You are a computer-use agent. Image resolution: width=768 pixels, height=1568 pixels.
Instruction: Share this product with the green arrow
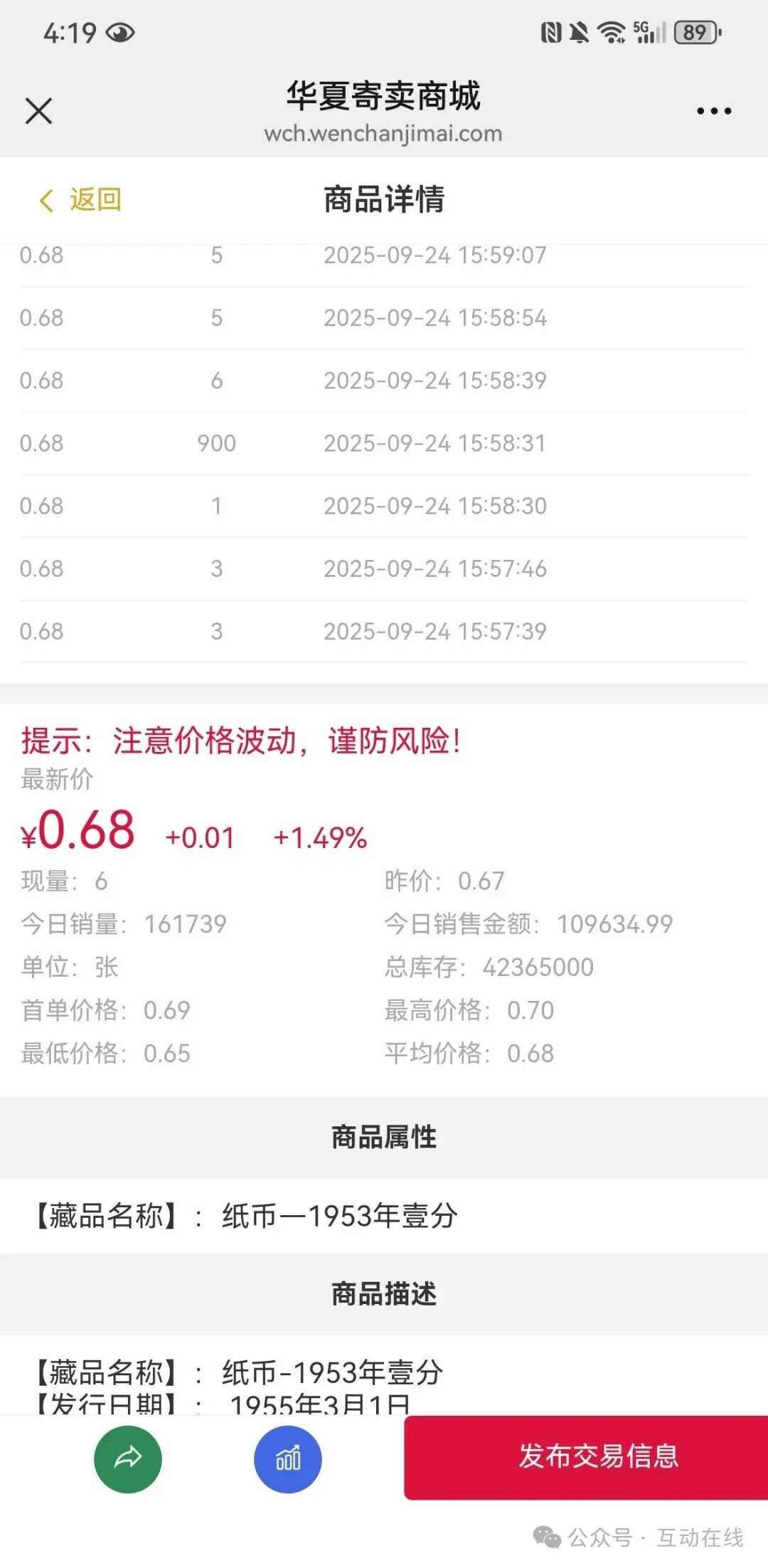click(x=128, y=1458)
